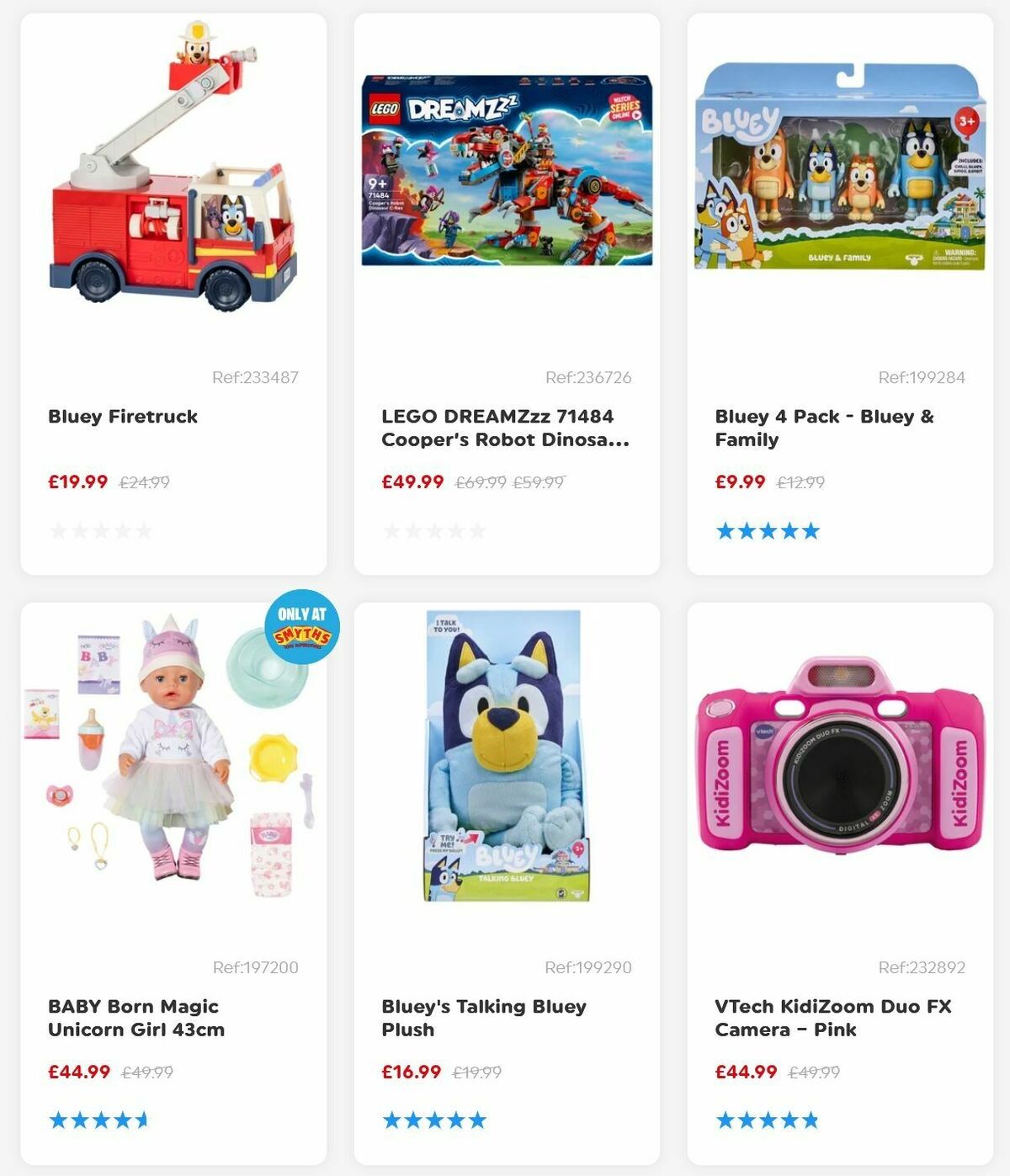Select the star rating for LEGO DREAMZzz set
Image resolution: width=1010 pixels, height=1176 pixels.
432,531
